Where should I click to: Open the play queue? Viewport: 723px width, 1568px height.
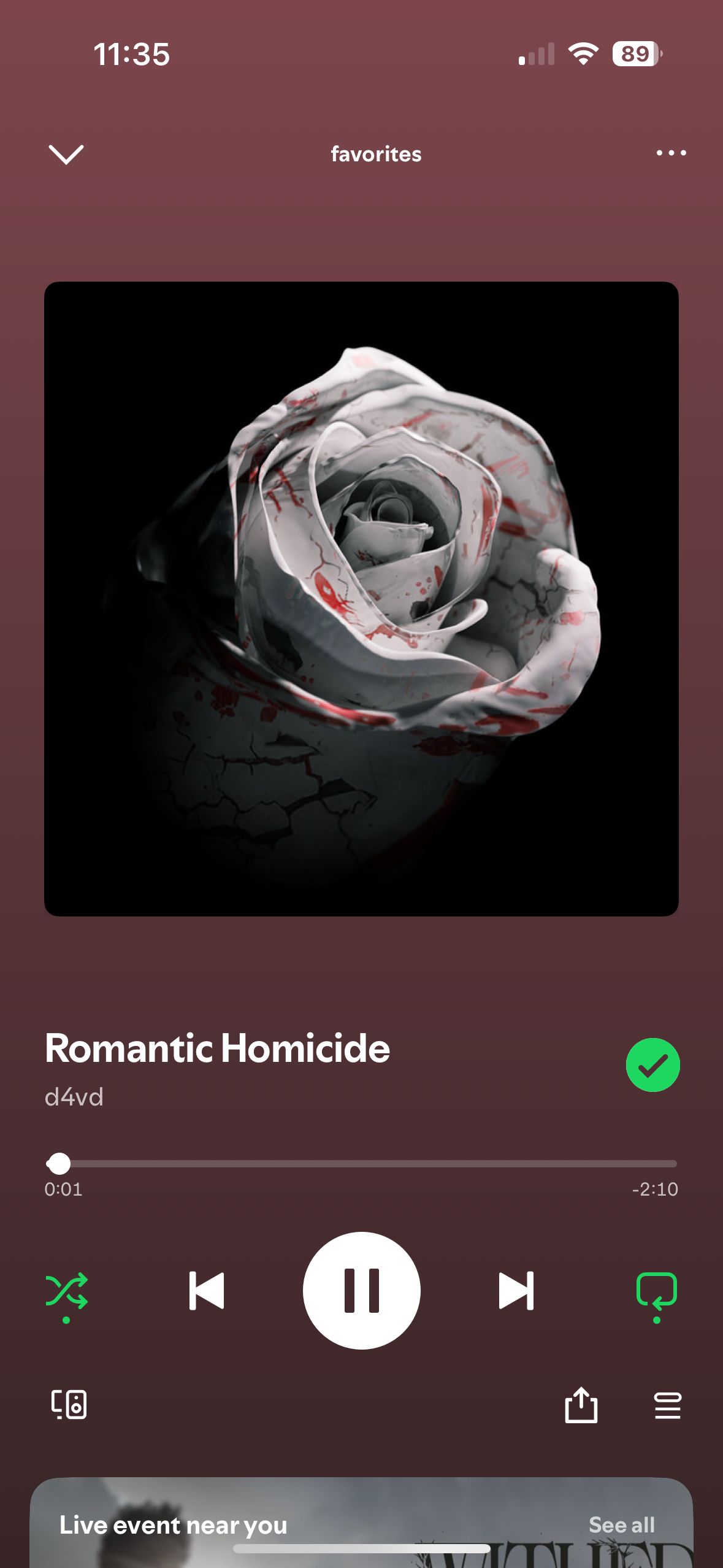pos(667,1405)
